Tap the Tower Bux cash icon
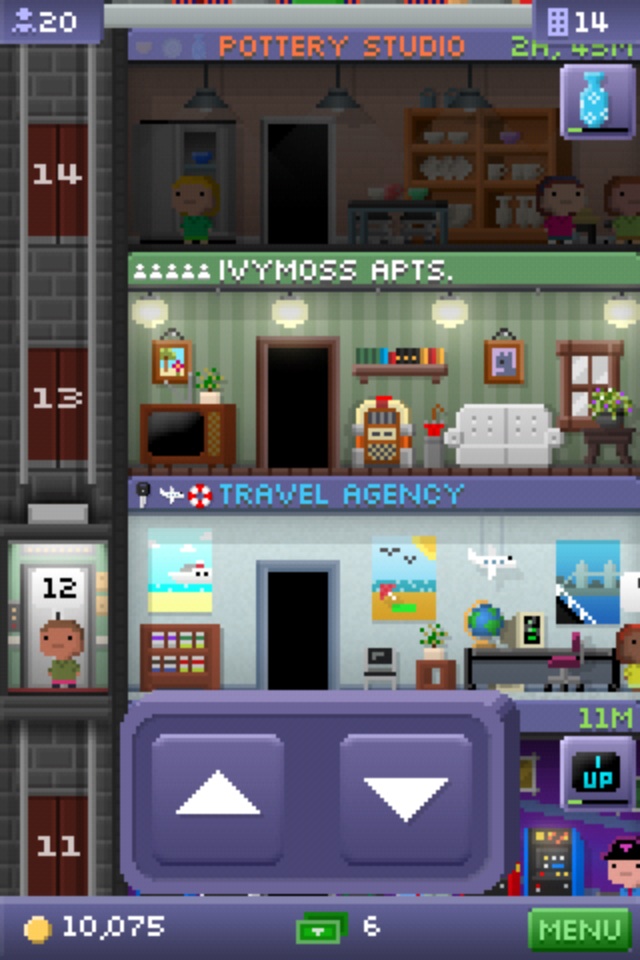Screen dimensions: 640x960 [320, 929]
